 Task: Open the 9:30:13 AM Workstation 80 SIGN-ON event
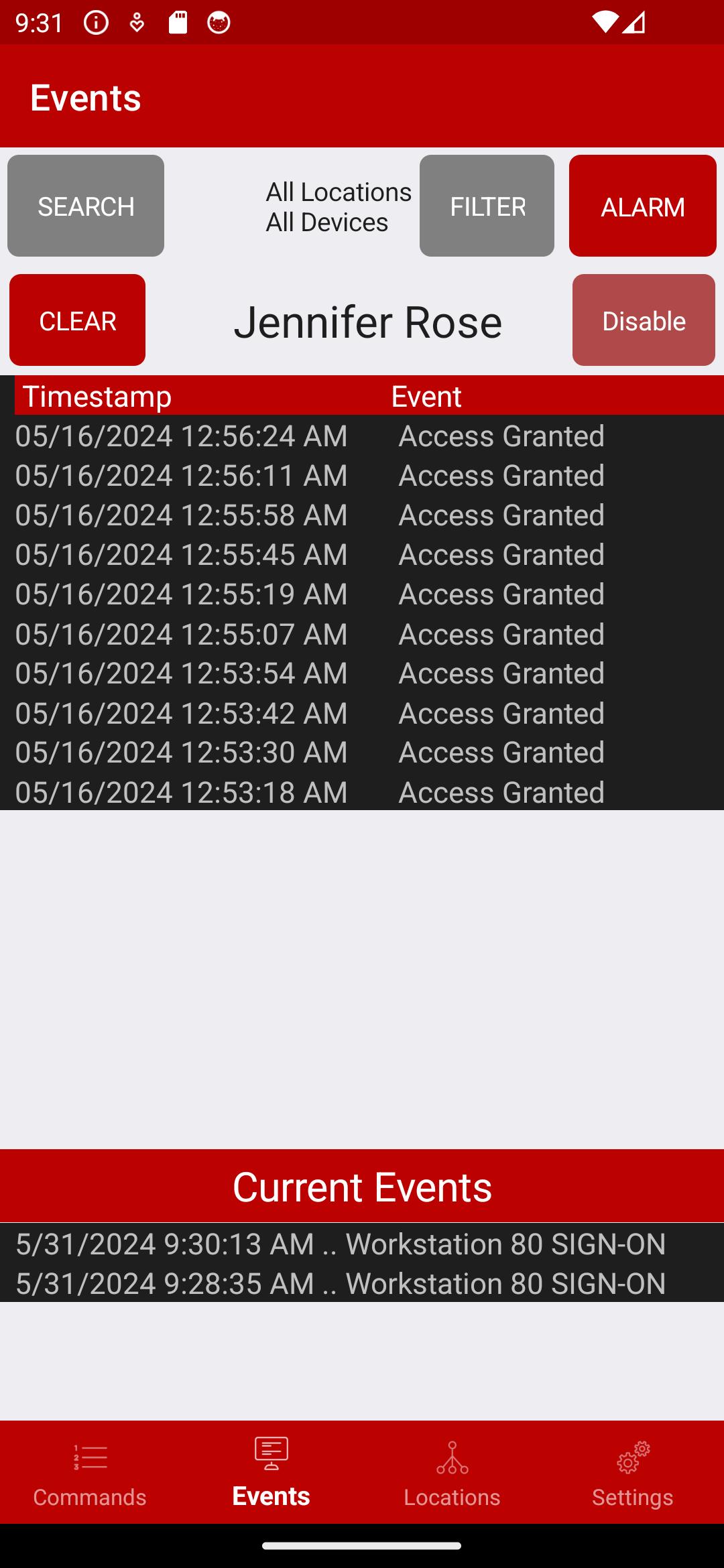point(362,1244)
